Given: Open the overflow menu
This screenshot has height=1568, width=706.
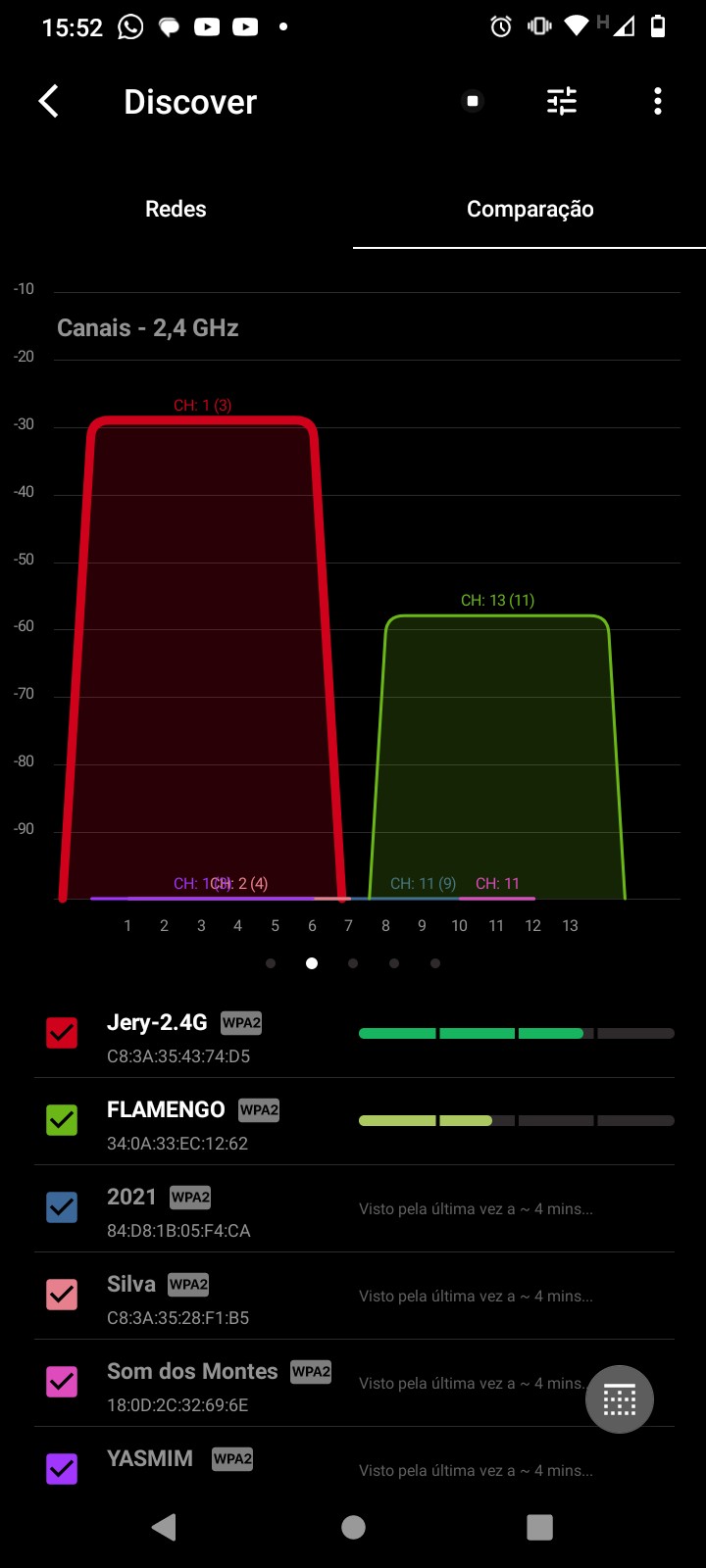Looking at the screenshot, I should click(x=658, y=101).
